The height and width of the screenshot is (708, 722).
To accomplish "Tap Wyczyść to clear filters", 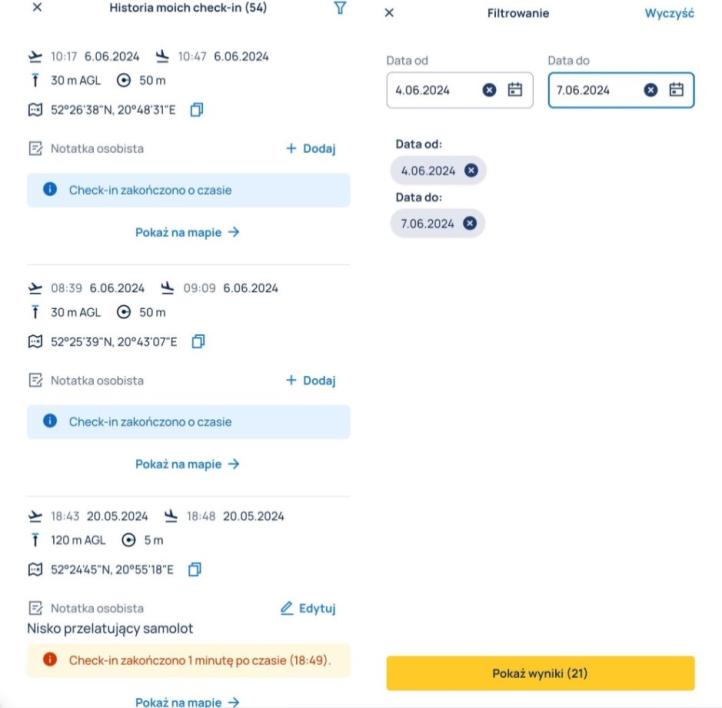I will (671, 12).
